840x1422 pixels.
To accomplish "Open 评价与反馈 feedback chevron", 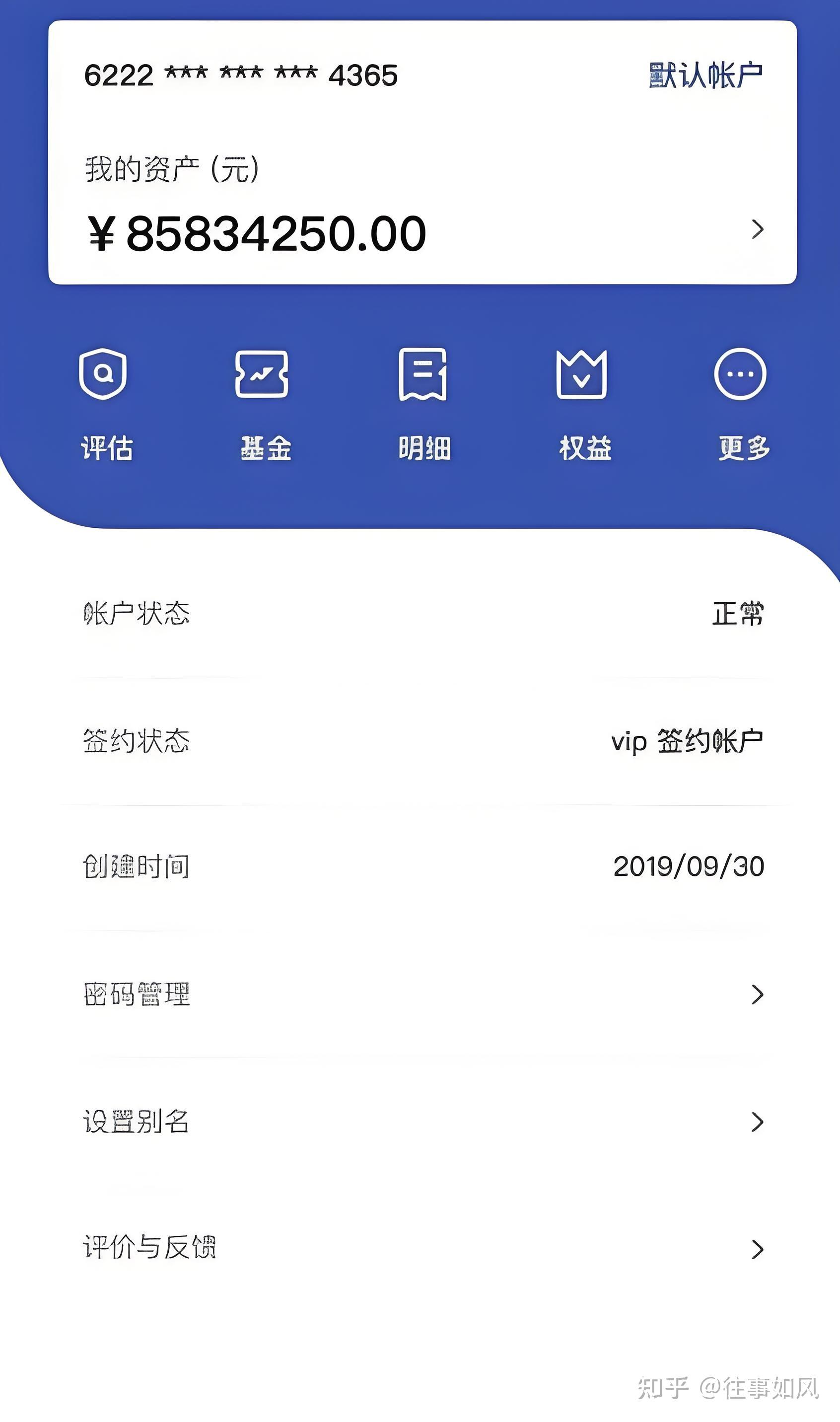I will click(x=758, y=1248).
